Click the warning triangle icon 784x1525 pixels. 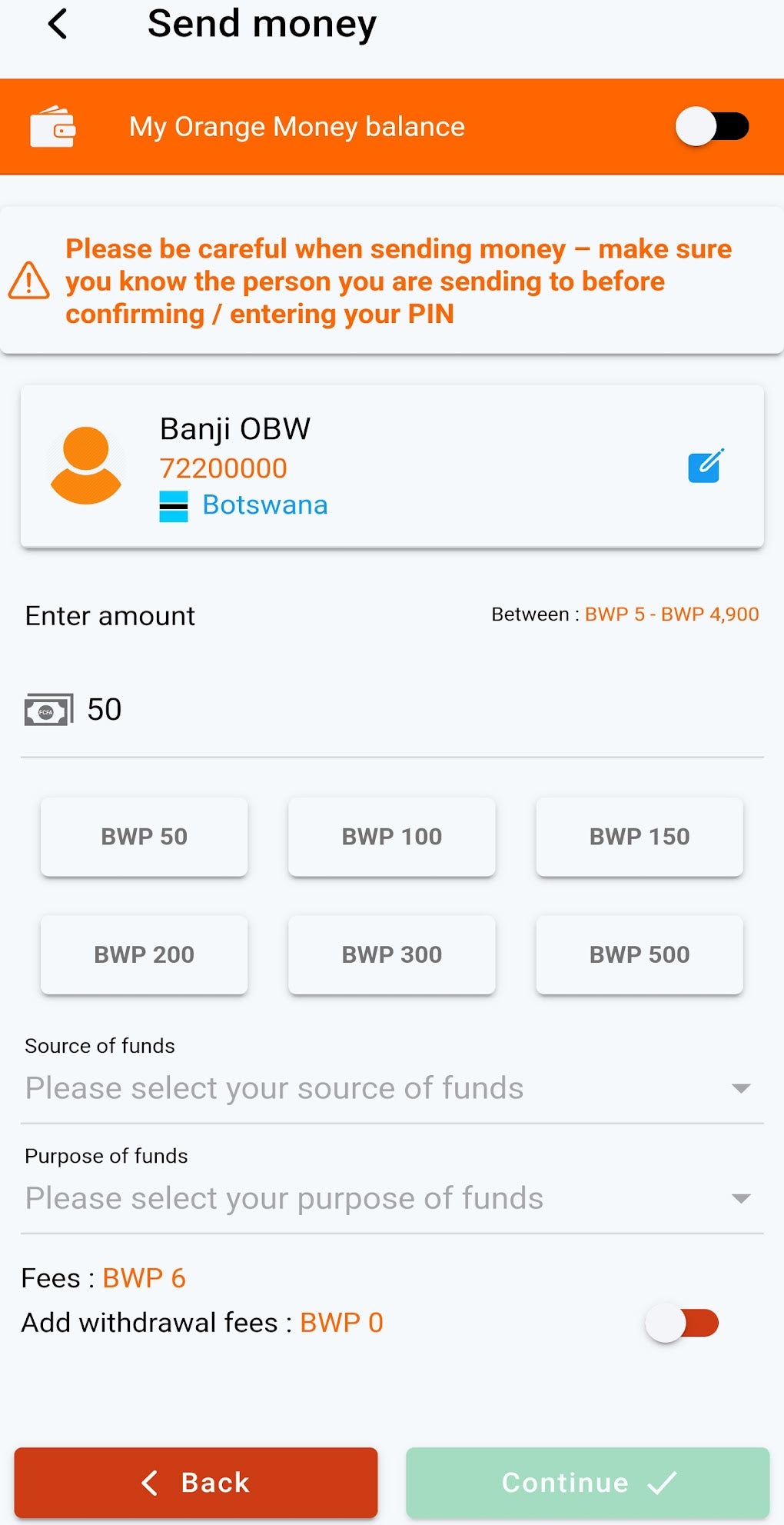pyautogui.click(x=28, y=281)
